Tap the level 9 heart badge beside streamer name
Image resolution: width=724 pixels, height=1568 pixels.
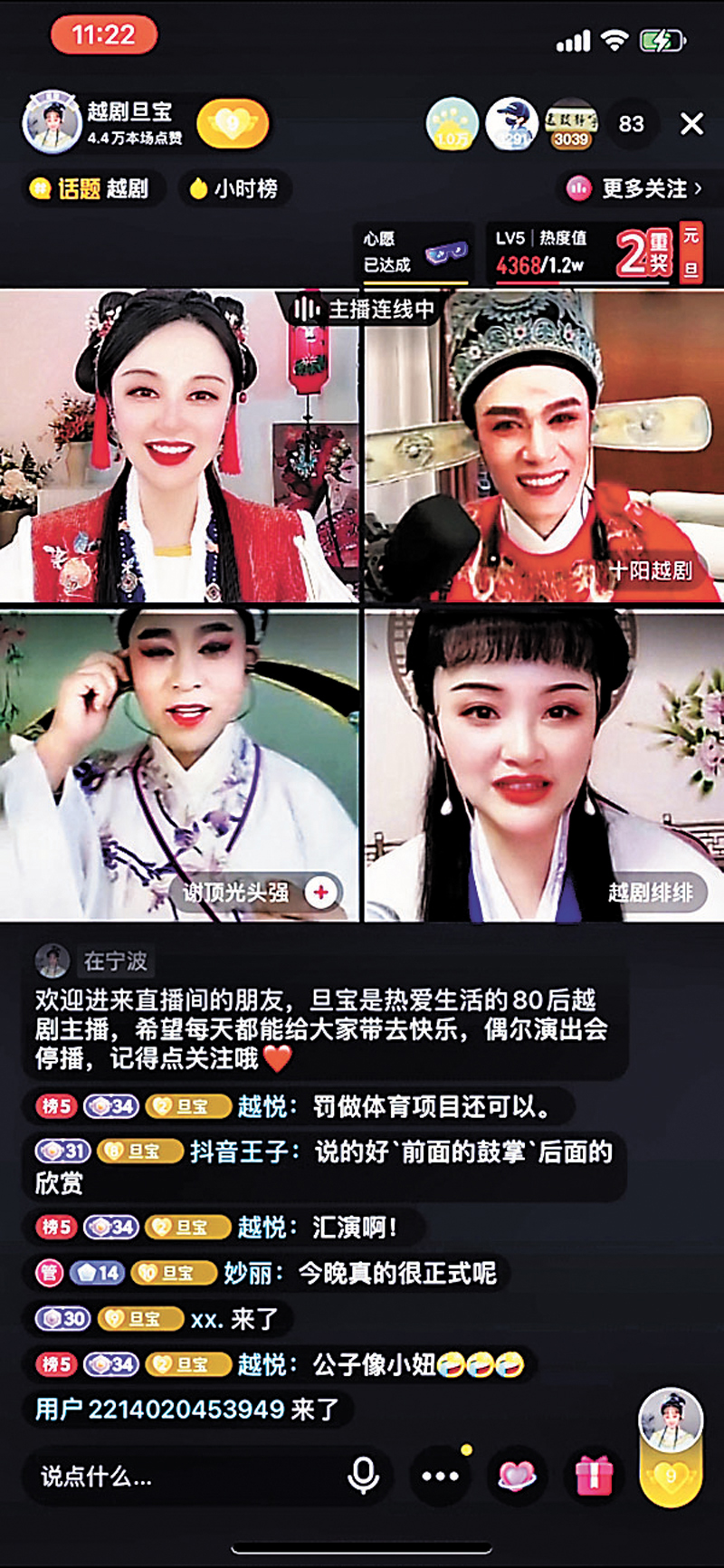[233, 124]
